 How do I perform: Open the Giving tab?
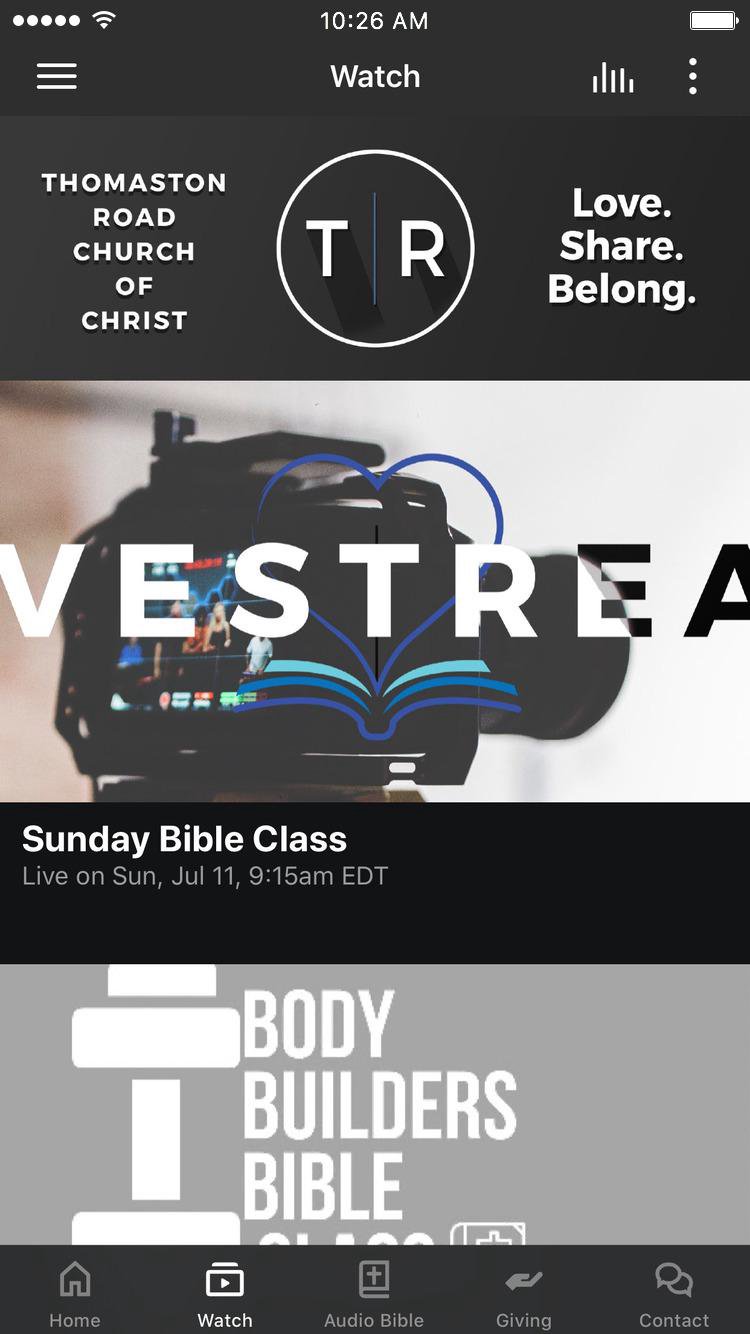click(524, 1293)
